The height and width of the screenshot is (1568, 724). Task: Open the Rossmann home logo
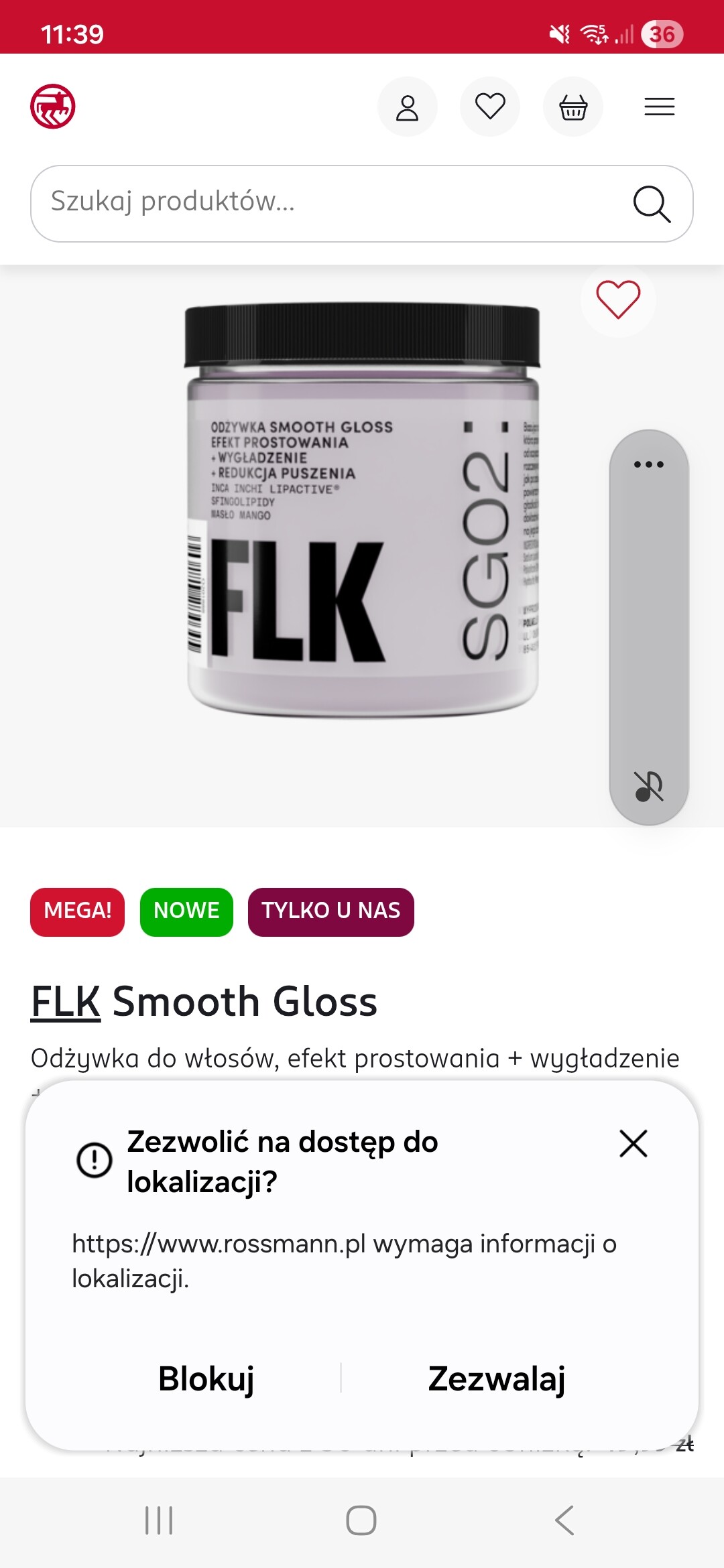(52, 107)
